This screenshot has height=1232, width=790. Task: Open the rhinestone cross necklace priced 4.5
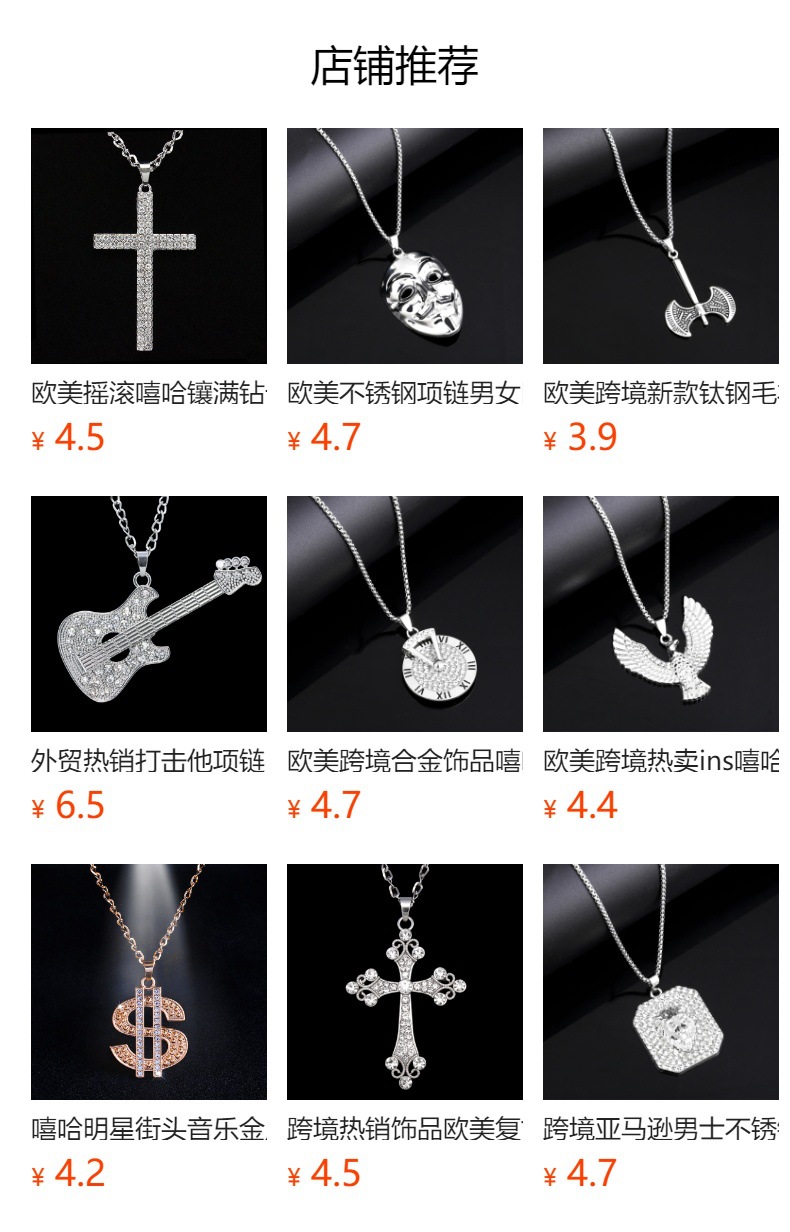148,246
